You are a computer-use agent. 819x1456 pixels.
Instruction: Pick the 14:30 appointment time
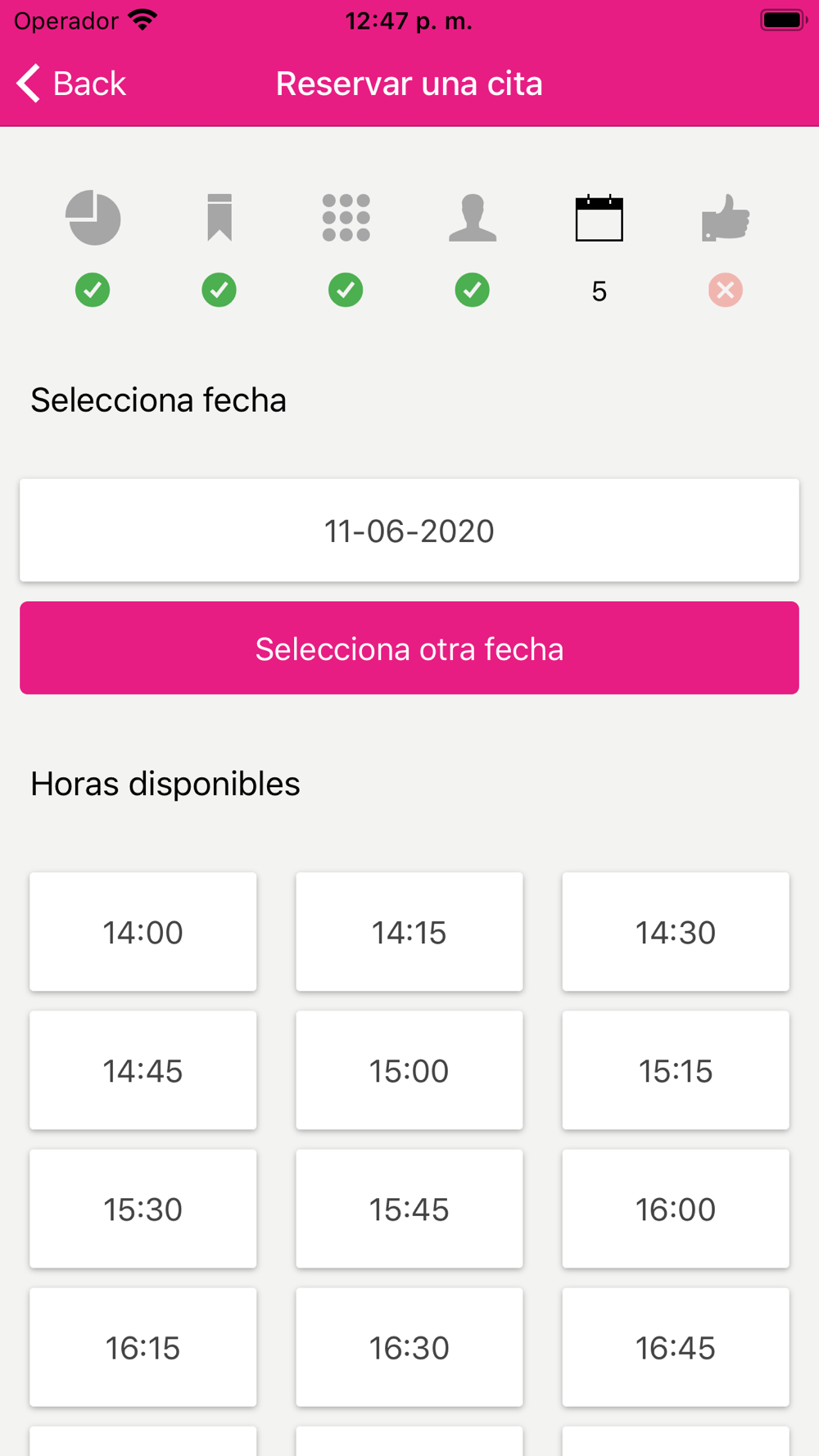pos(676,932)
